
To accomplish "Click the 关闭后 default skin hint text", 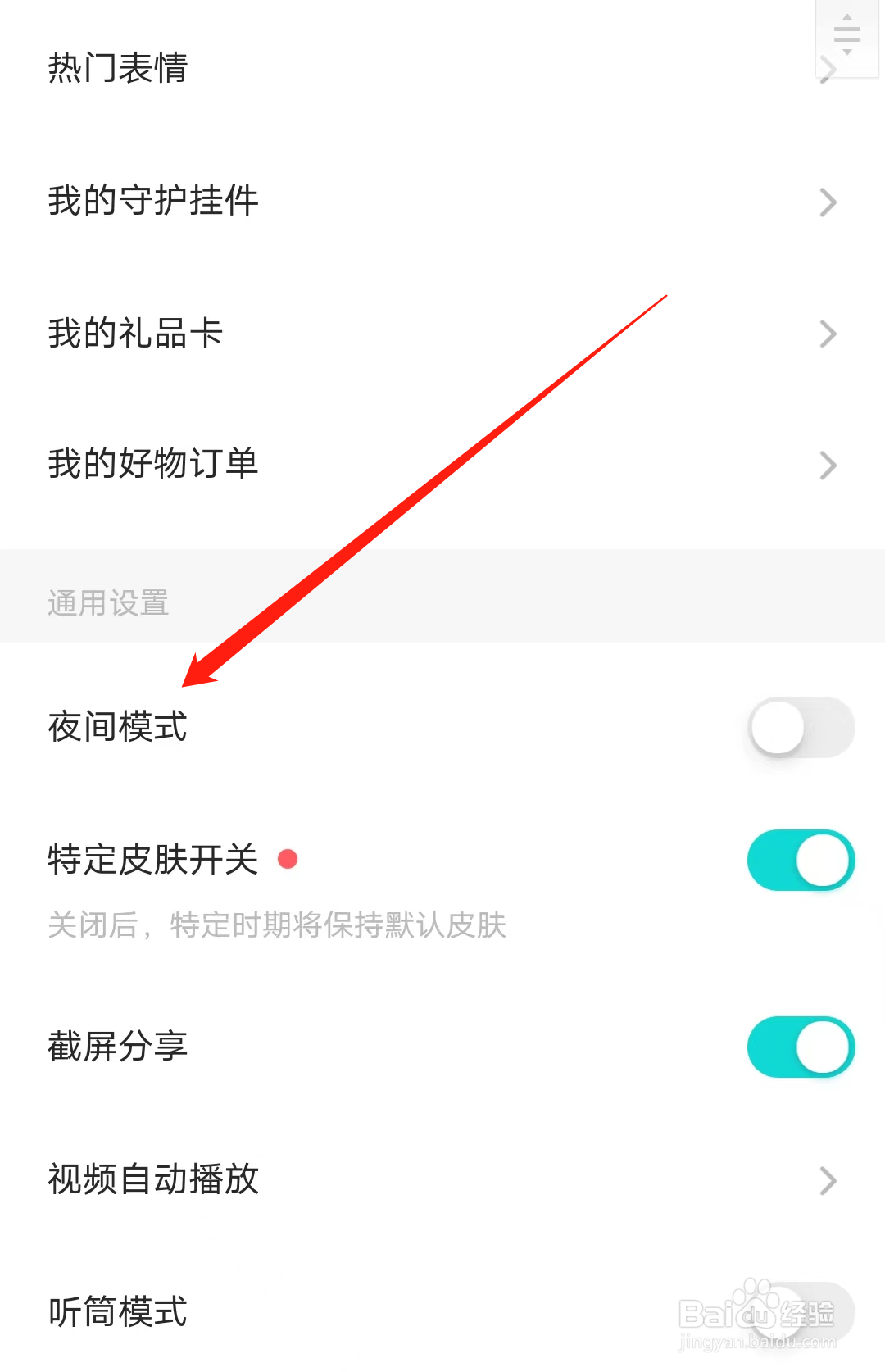I will click(276, 925).
